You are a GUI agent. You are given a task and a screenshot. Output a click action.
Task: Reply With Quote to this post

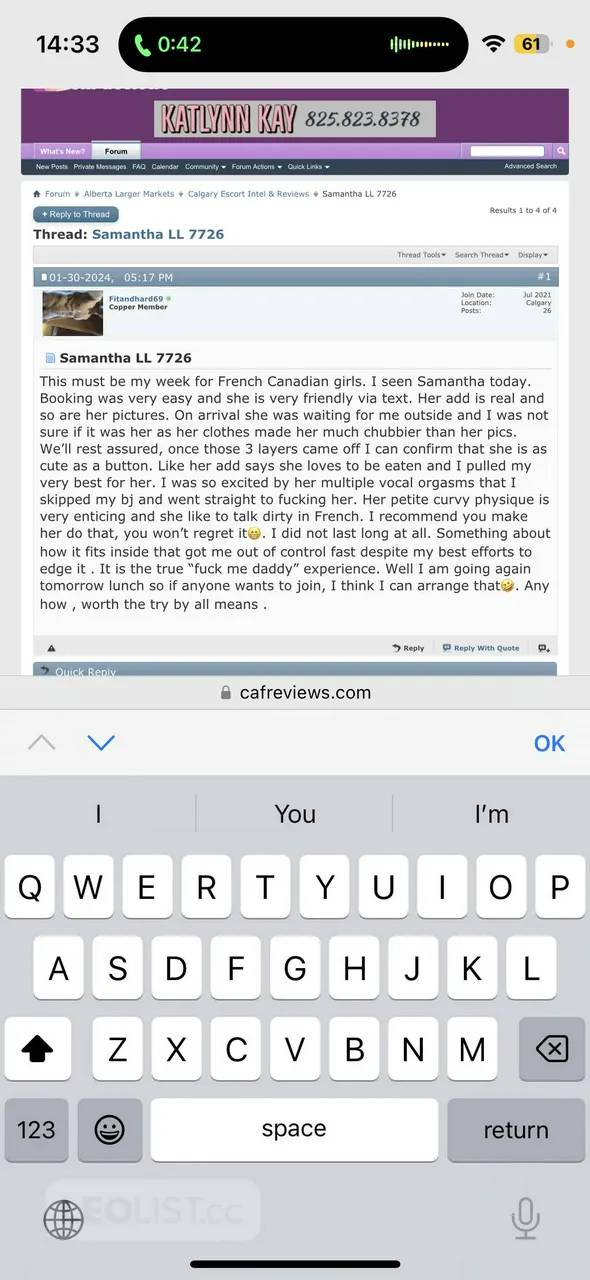(x=481, y=648)
